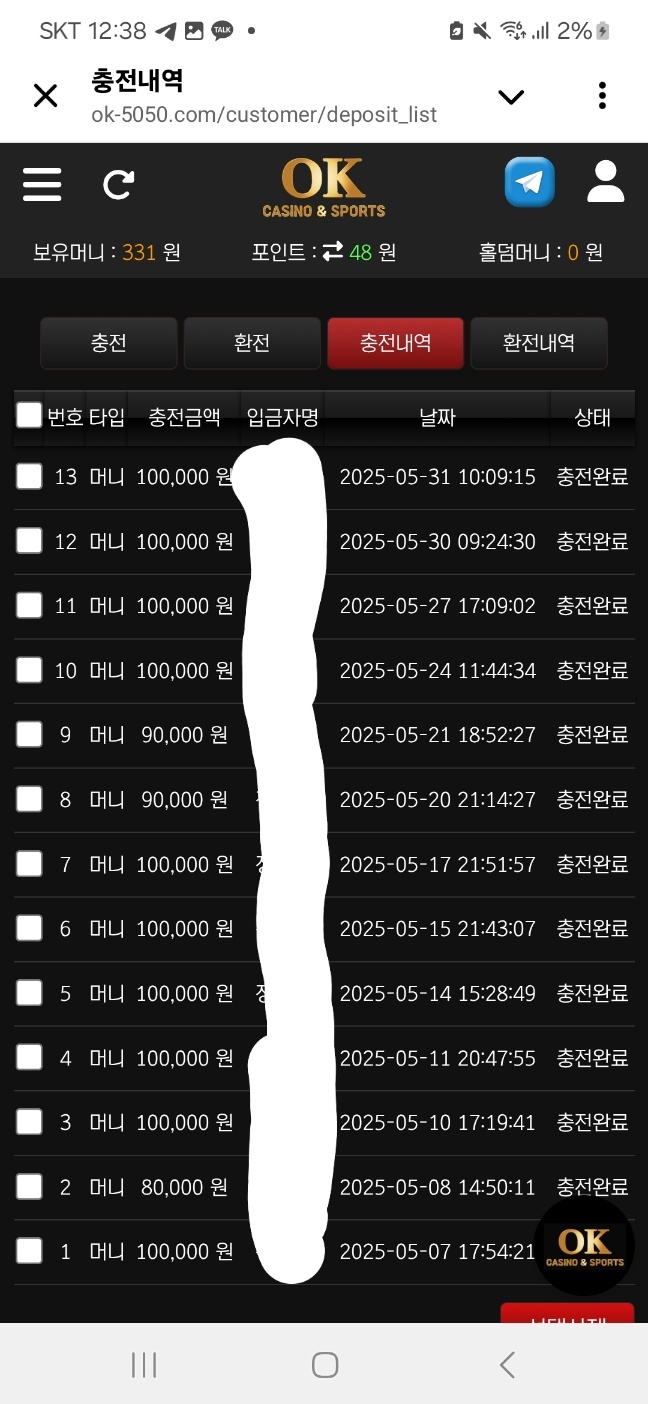Tick the select-all checkbox in table header

pos(29,415)
